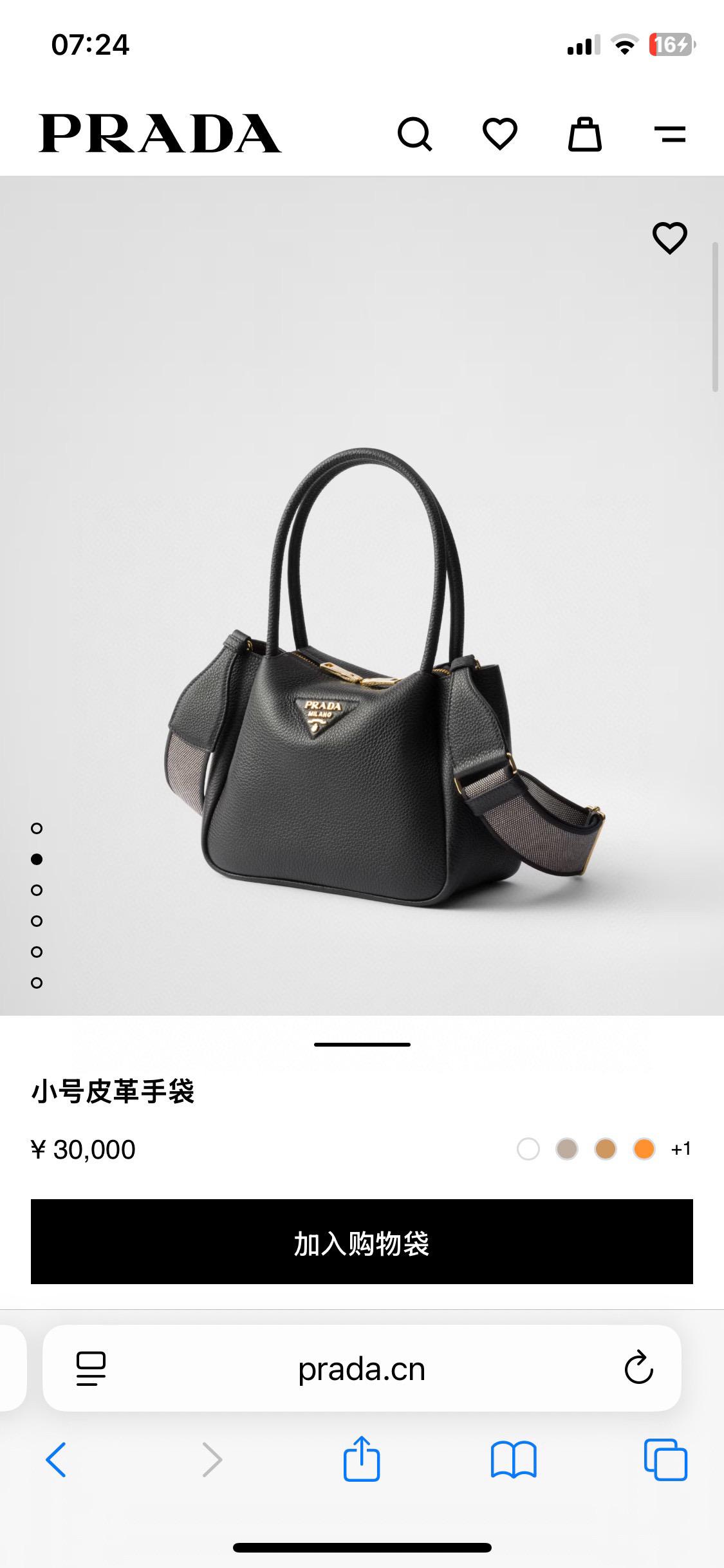
Task: Open the two-line menu button
Action: 670,134
